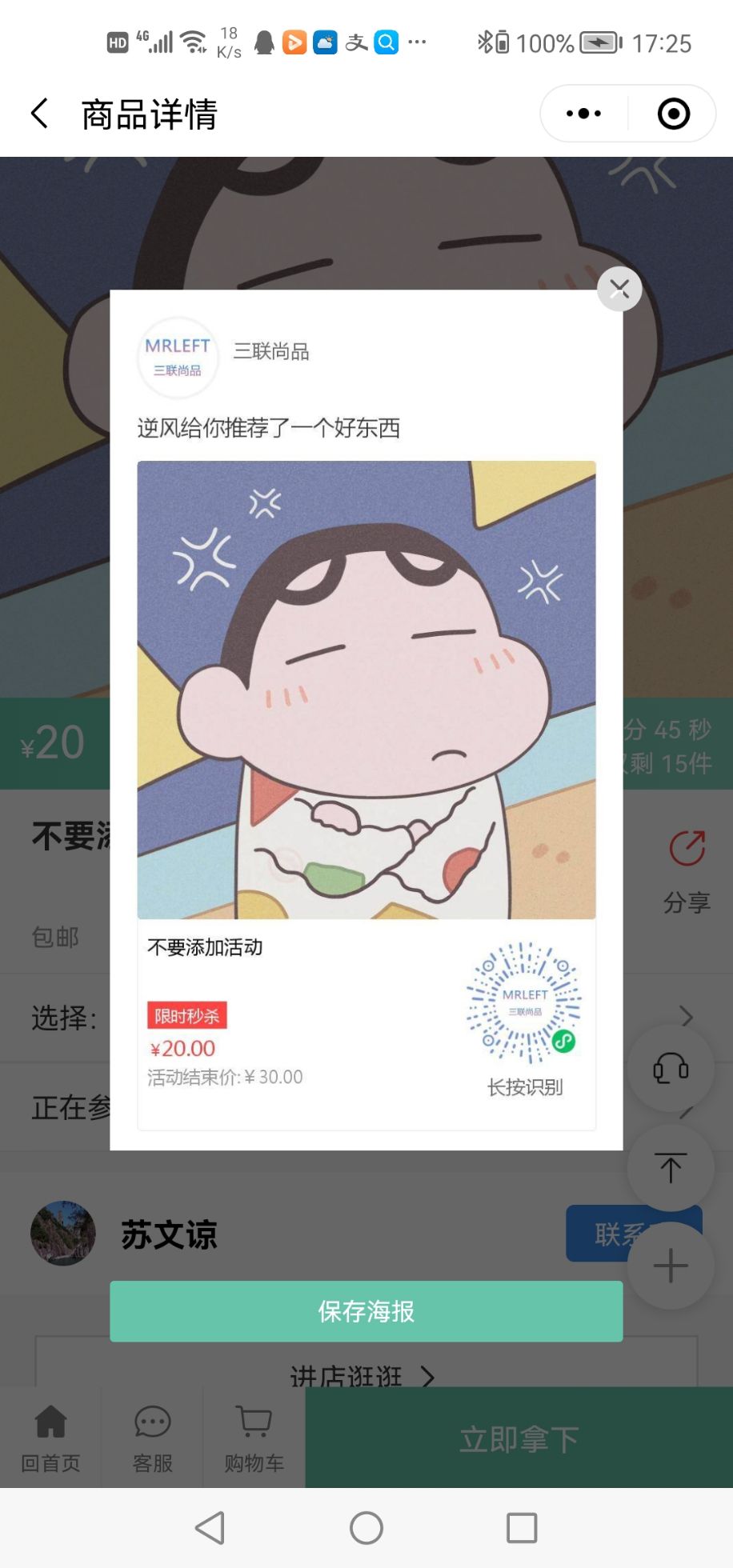Buy now with 立即拿下

pyautogui.click(x=519, y=1438)
